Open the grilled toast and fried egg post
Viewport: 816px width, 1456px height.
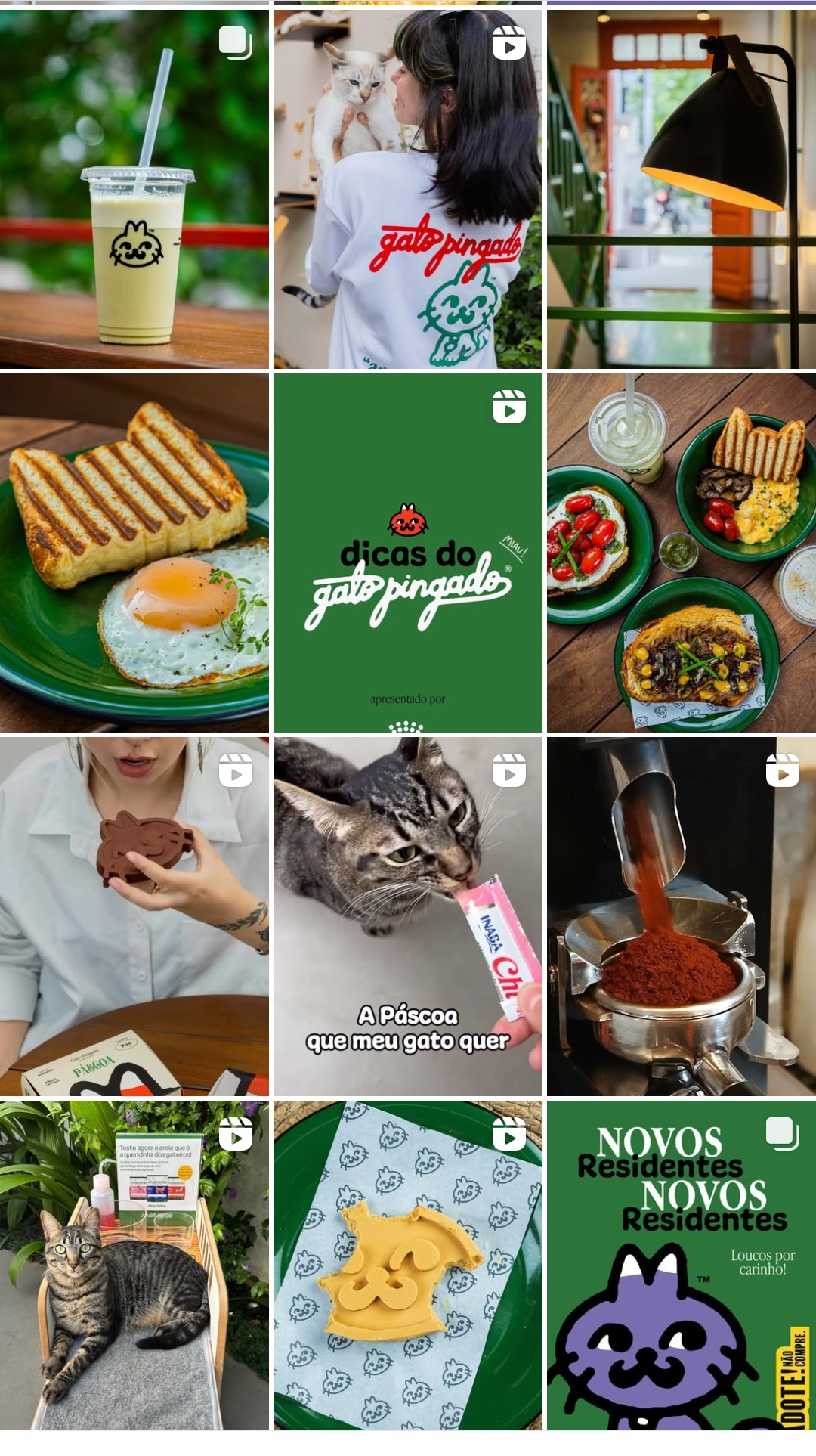pyautogui.click(x=134, y=553)
